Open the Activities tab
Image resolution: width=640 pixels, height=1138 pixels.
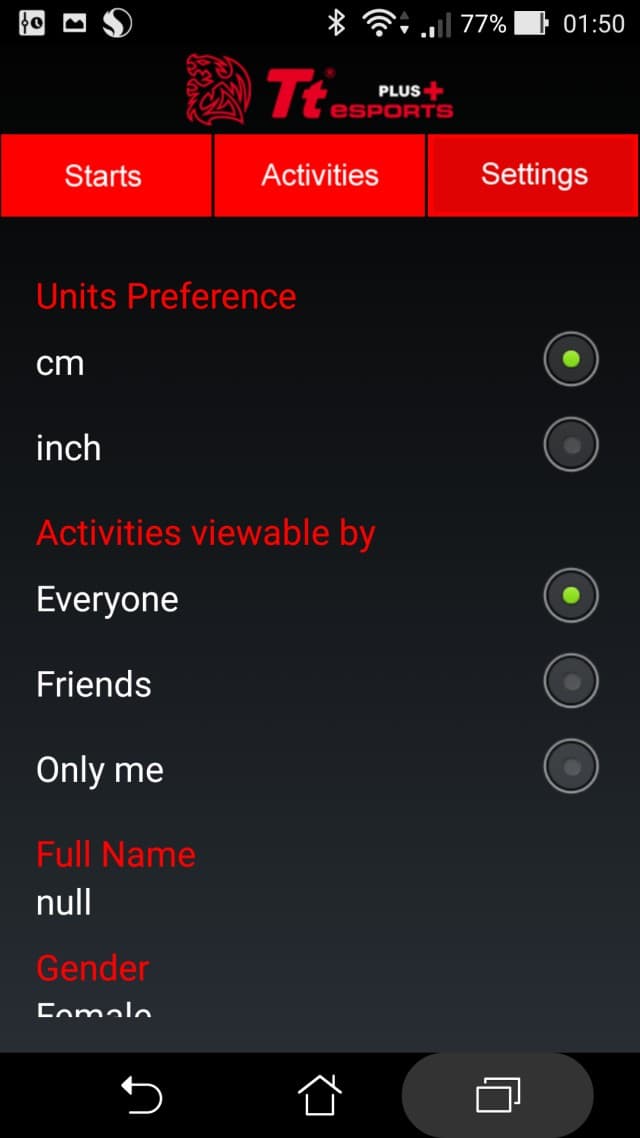pyautogui.click(x=320, y=176)
